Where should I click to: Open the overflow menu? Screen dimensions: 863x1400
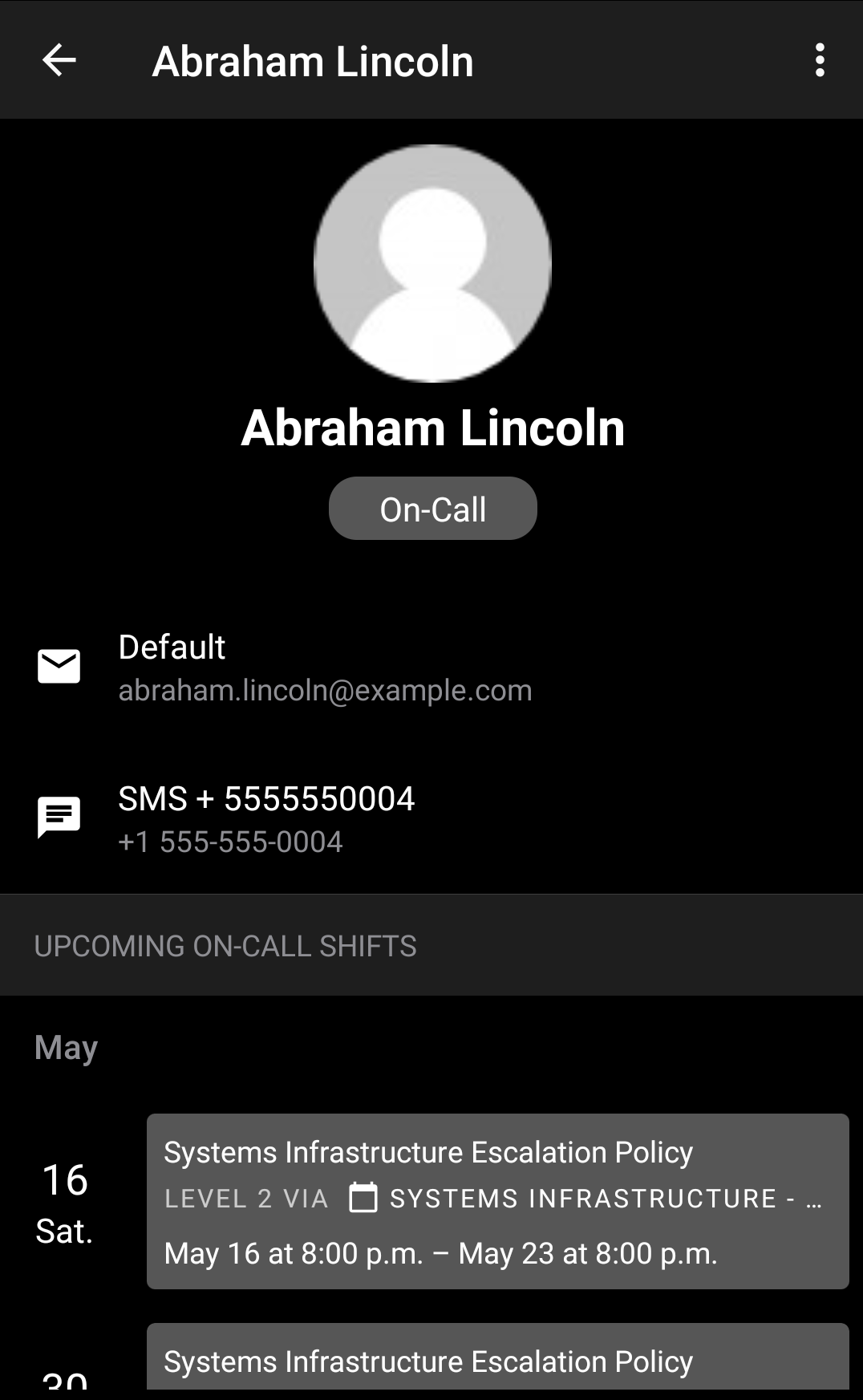point(819,60)
